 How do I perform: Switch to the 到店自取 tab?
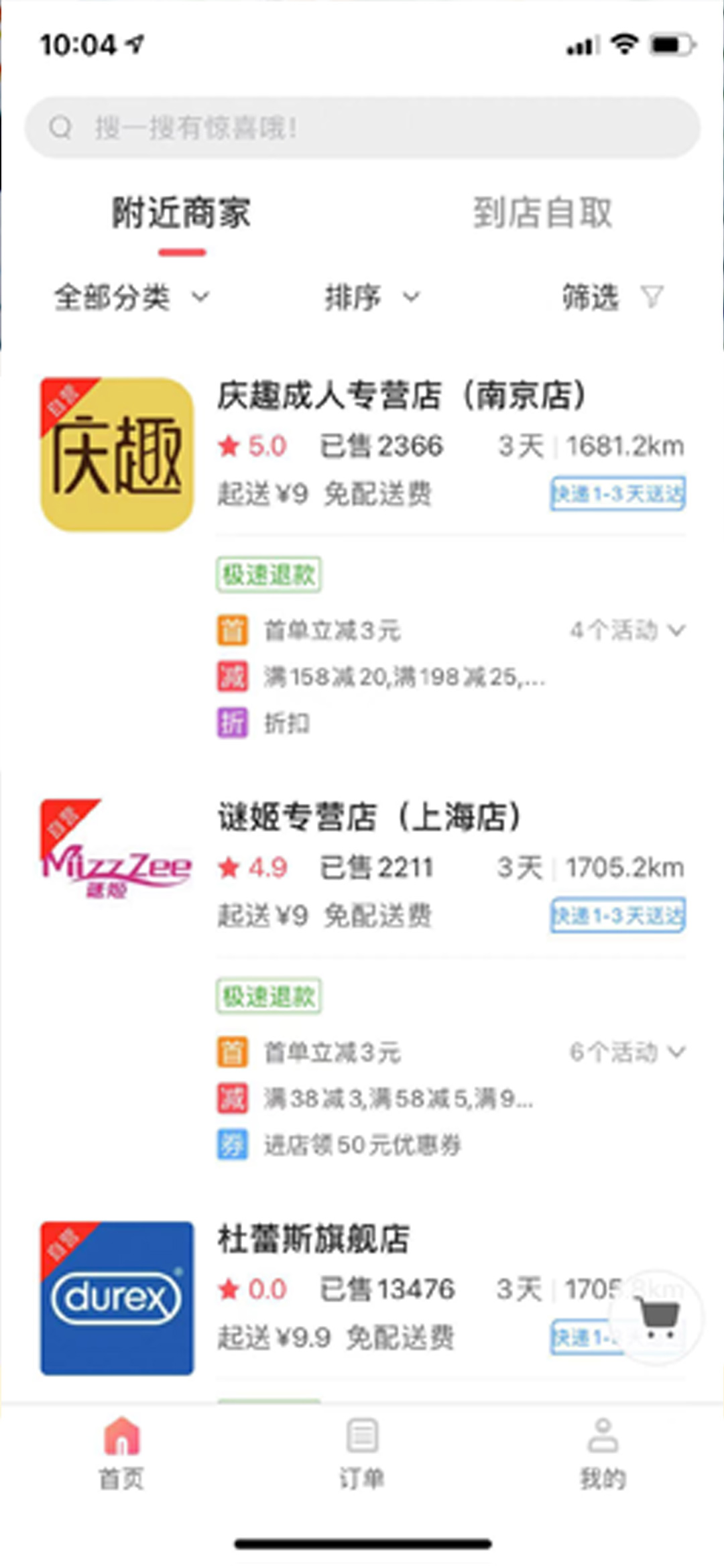click(543, 213)
